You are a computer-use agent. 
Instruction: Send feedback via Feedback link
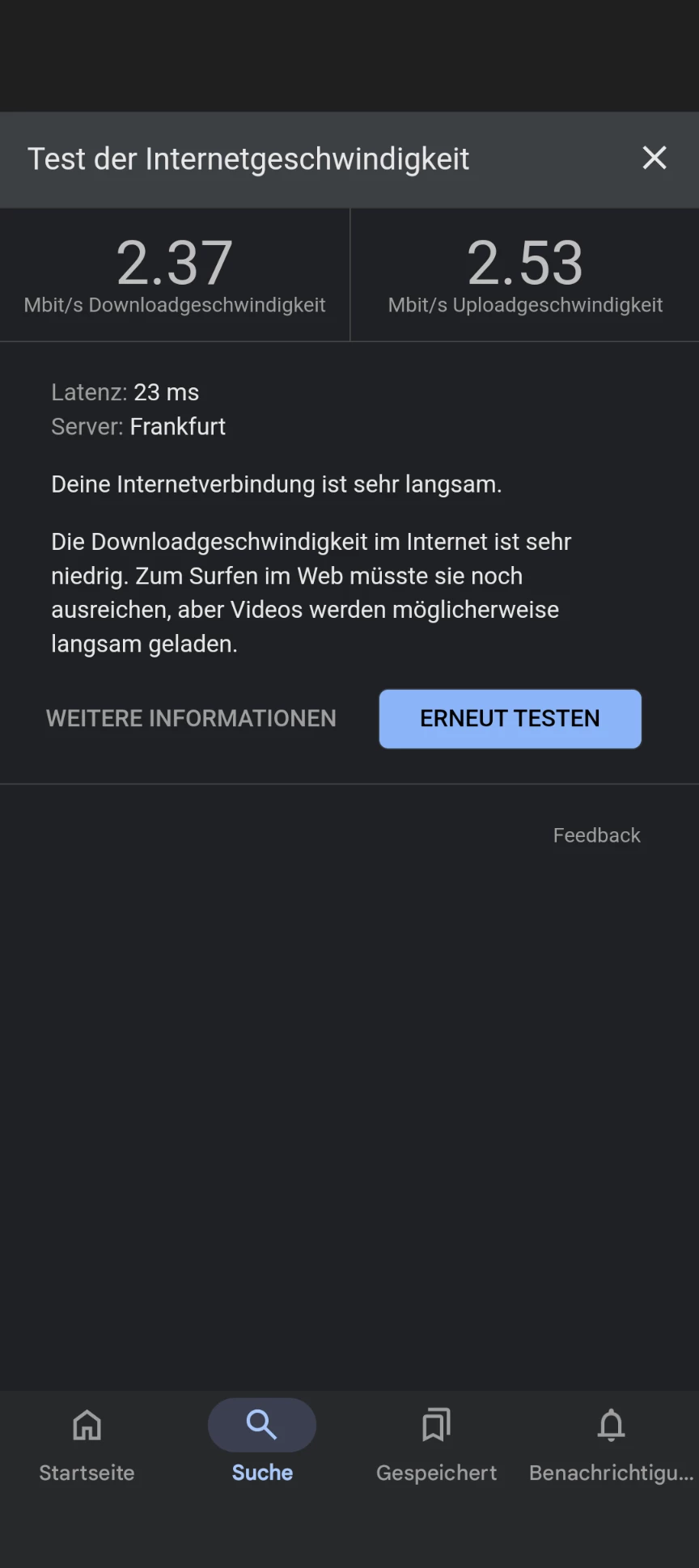[596, 835]
